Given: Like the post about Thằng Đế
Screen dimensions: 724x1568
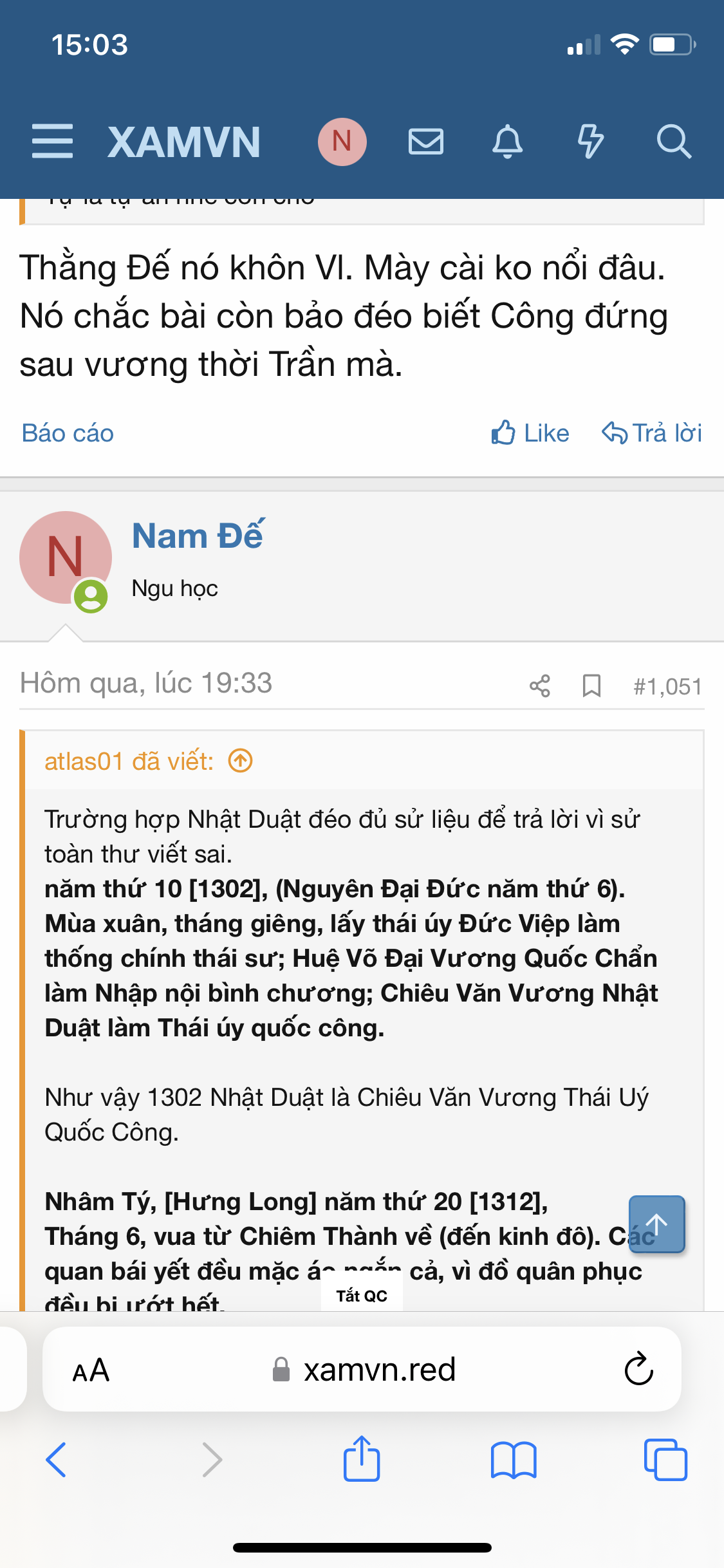Looking at the screenshot, I should (x=530, y=433).
